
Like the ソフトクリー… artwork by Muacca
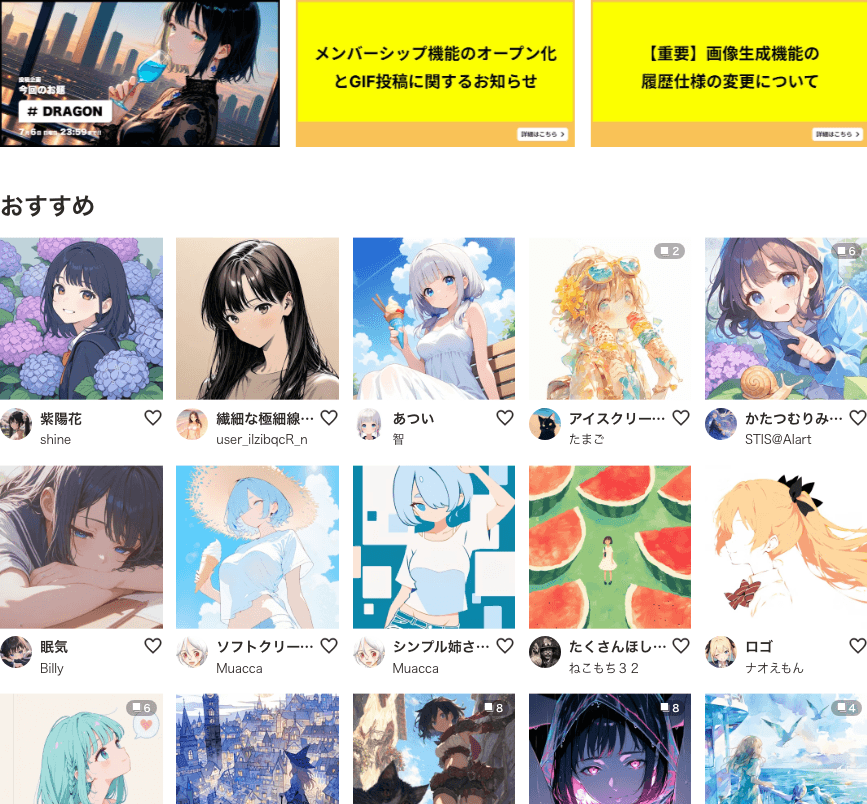click(329, 646)
